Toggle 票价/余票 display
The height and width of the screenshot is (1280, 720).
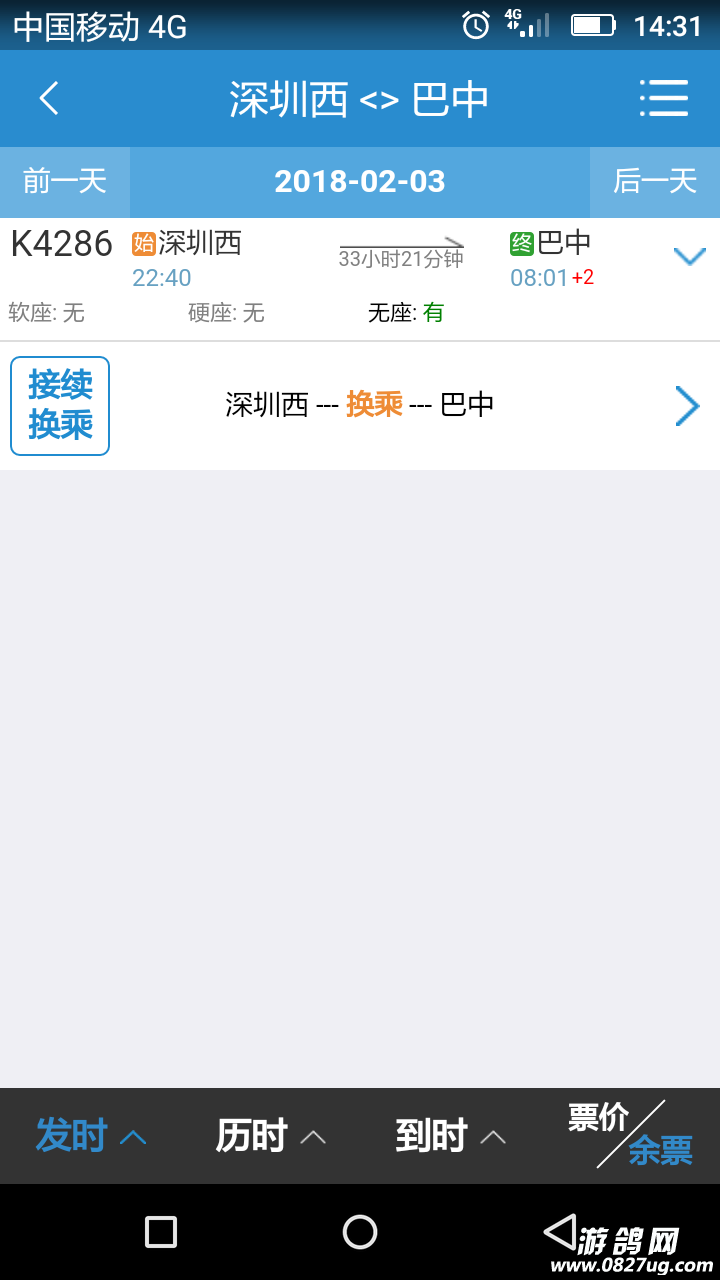tap(630, 1134)
